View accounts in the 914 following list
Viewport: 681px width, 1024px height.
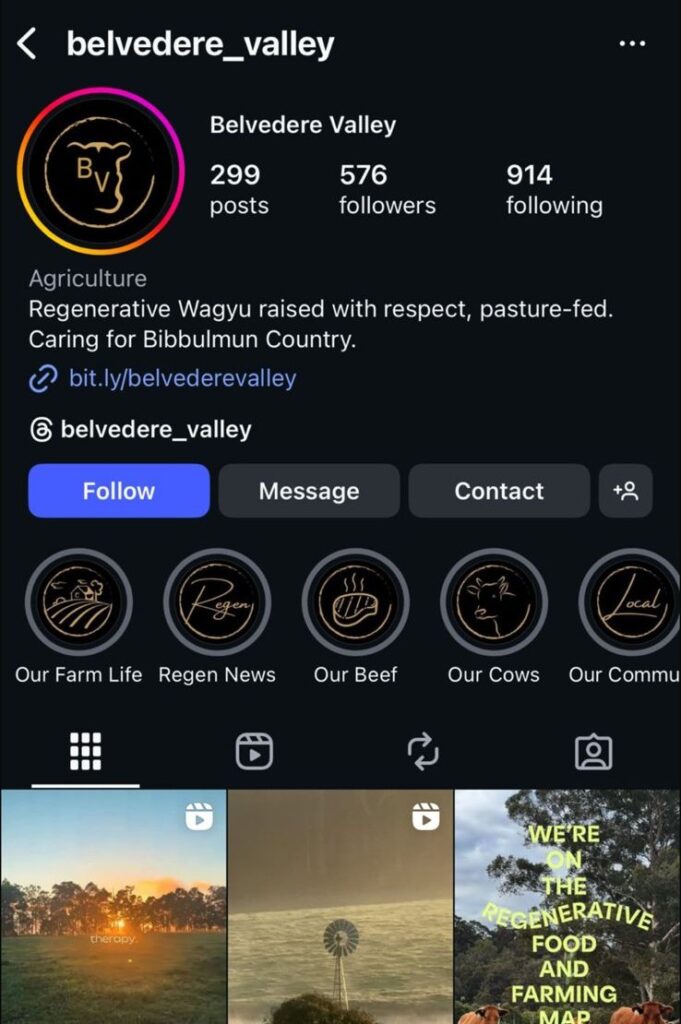[x=553, y=189]
